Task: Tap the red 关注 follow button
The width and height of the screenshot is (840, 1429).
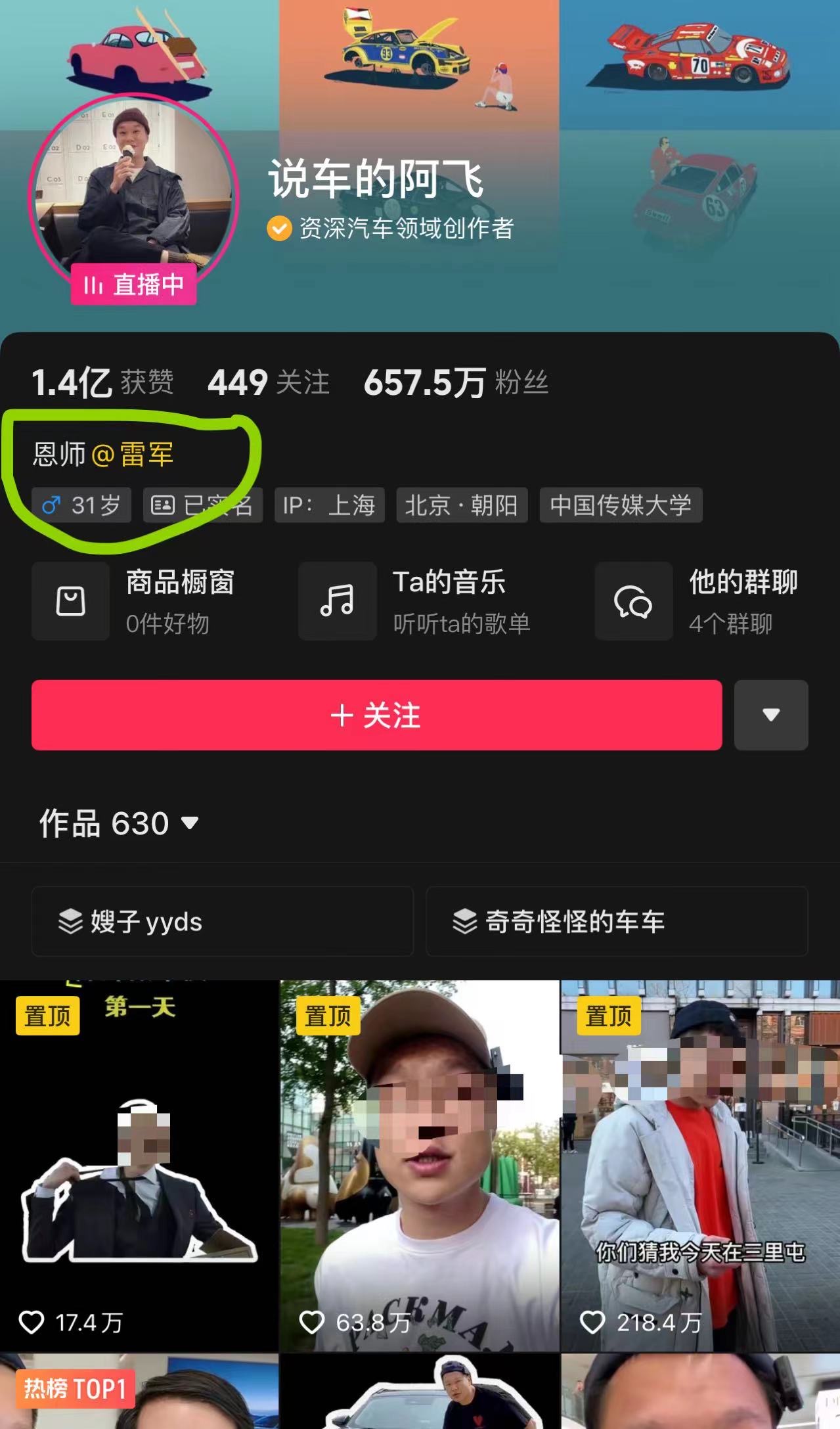Action: pyautogui.click(x=376, y=715)
